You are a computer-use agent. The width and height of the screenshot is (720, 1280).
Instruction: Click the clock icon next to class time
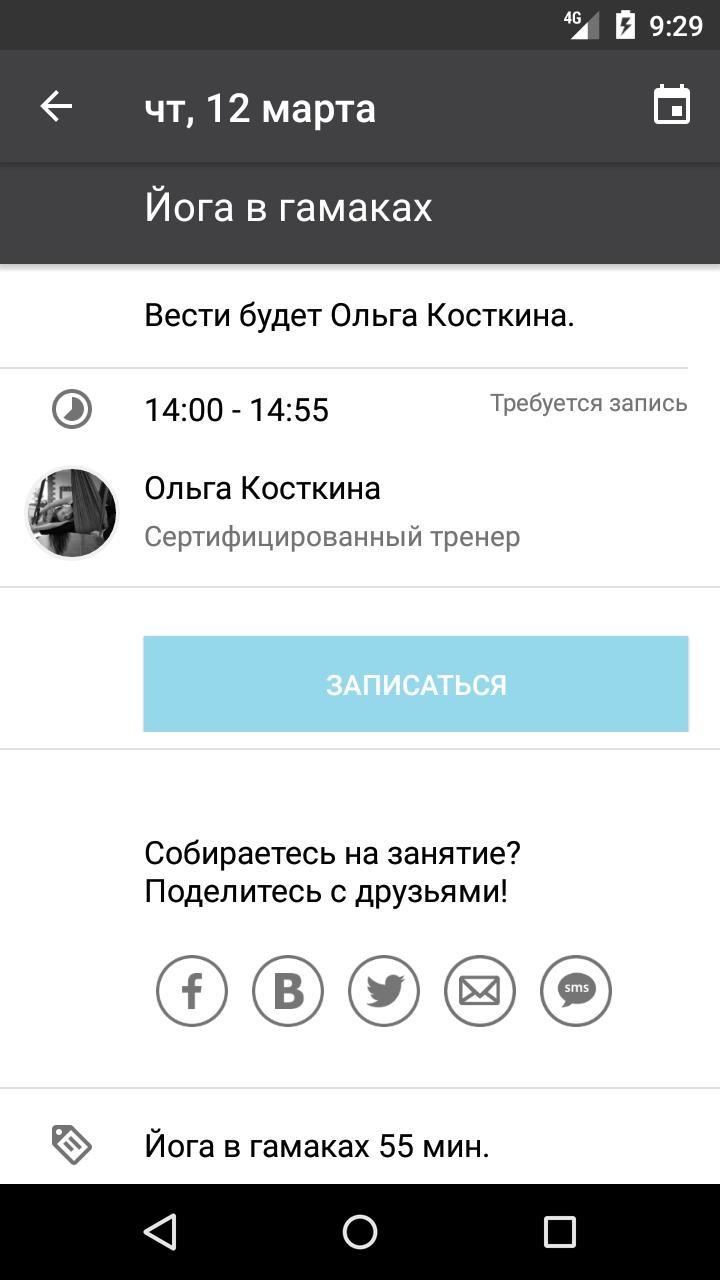71,408
